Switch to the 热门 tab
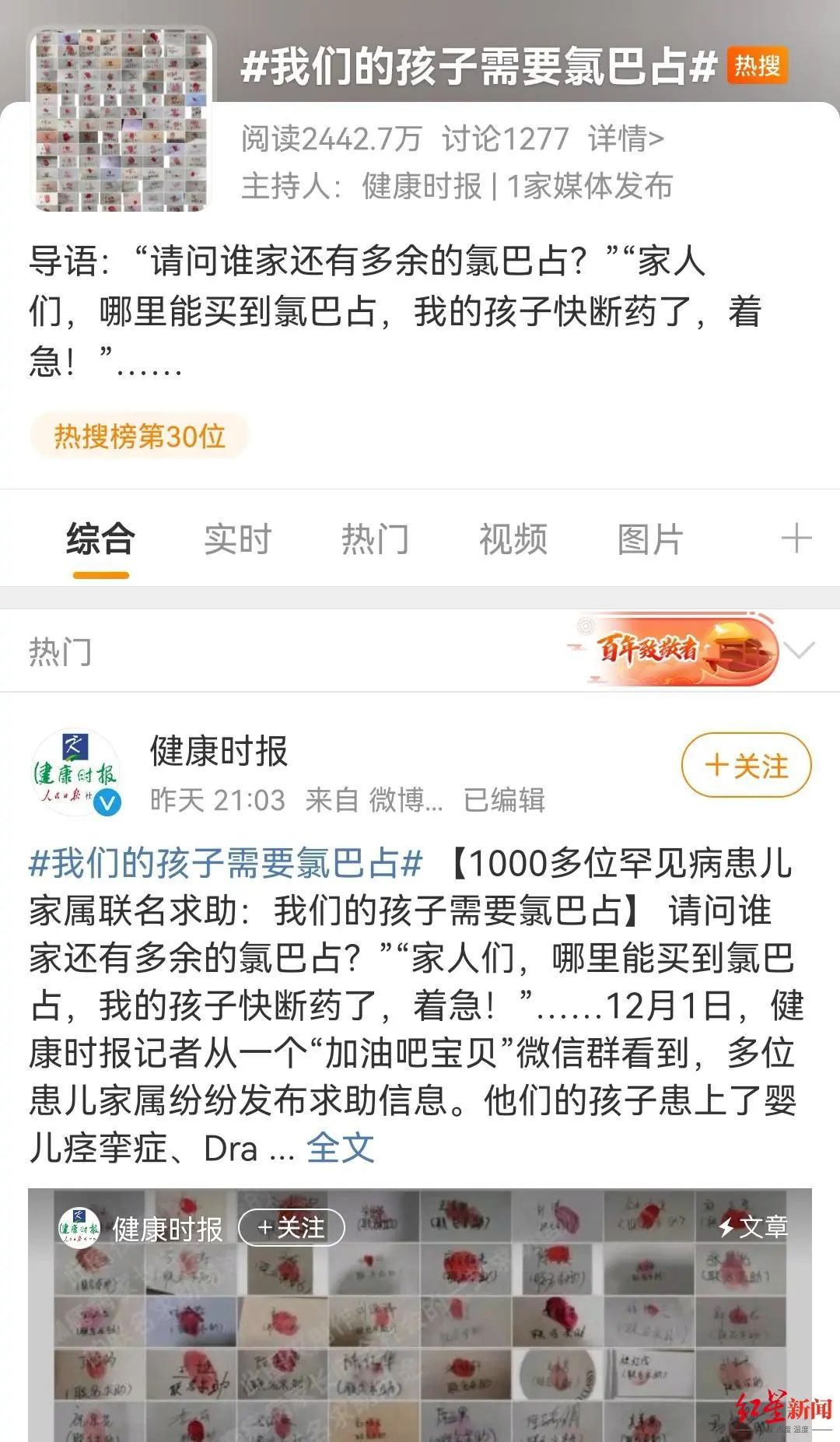Screen dimensions: 840x1442 [x=375, y=539]
